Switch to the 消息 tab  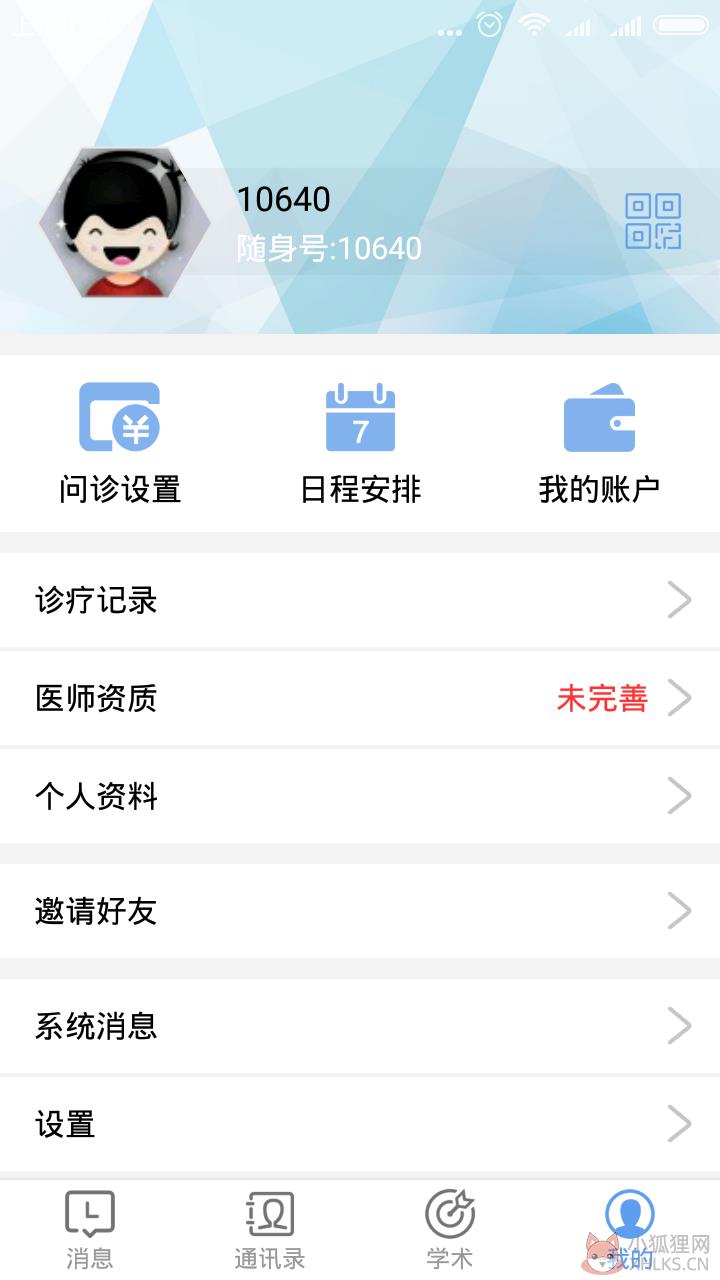(90, 1230)
